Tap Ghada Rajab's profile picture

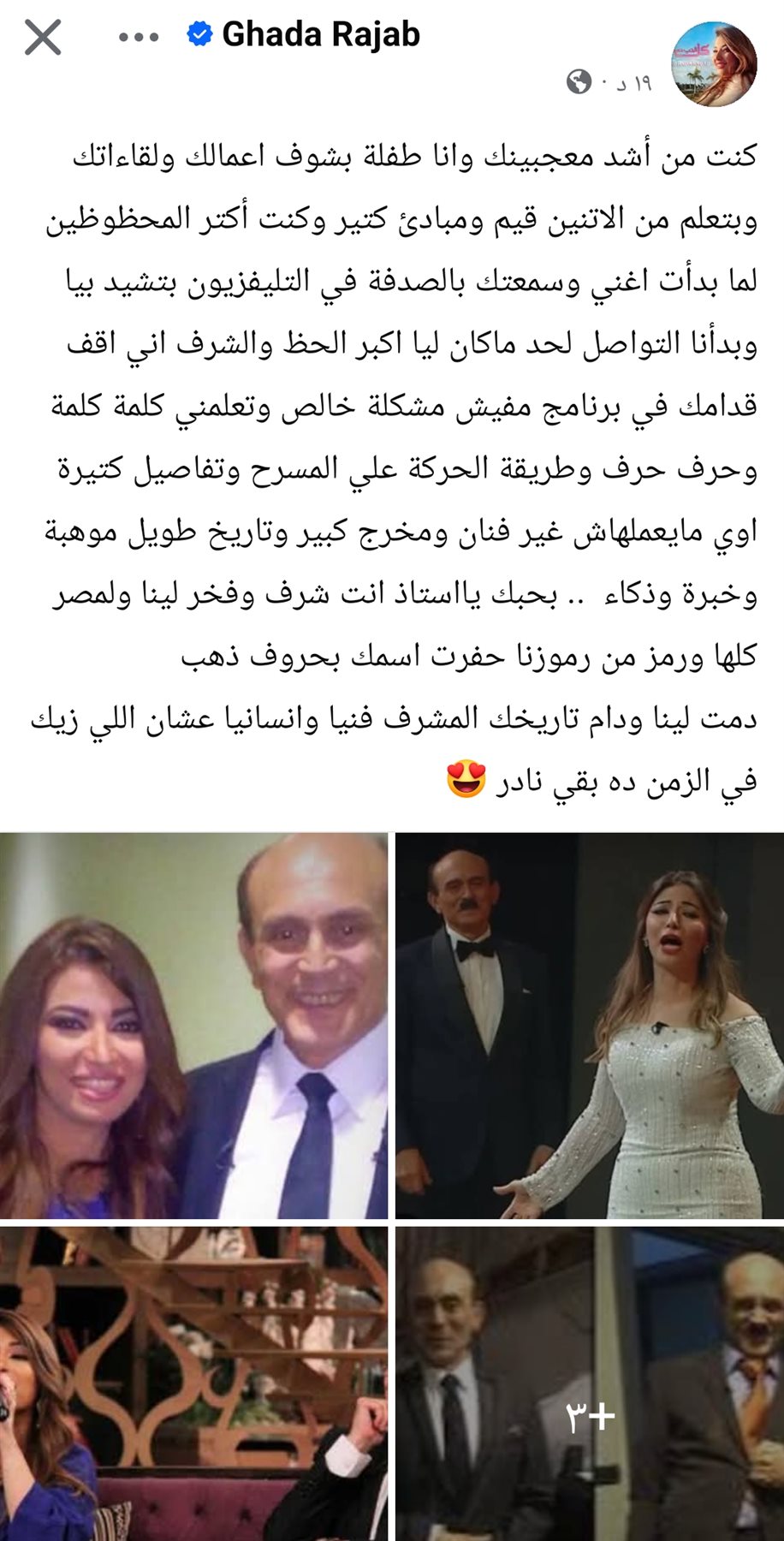click(x=714, y=64)
